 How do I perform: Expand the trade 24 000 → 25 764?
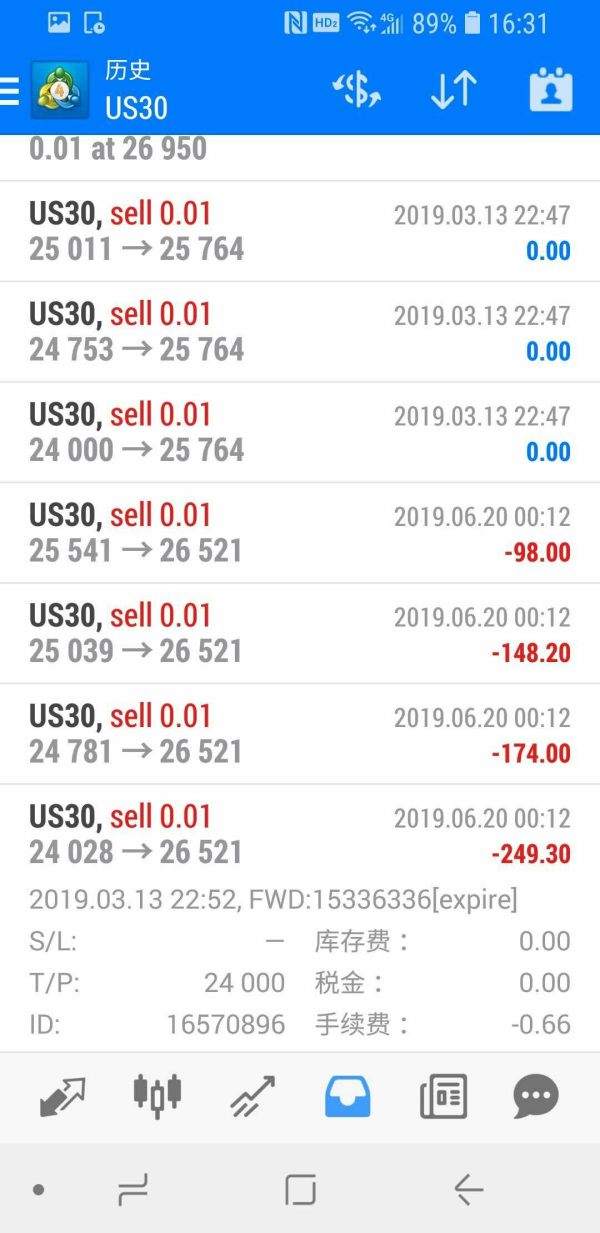pyautogui.click(x=300, y=433)
